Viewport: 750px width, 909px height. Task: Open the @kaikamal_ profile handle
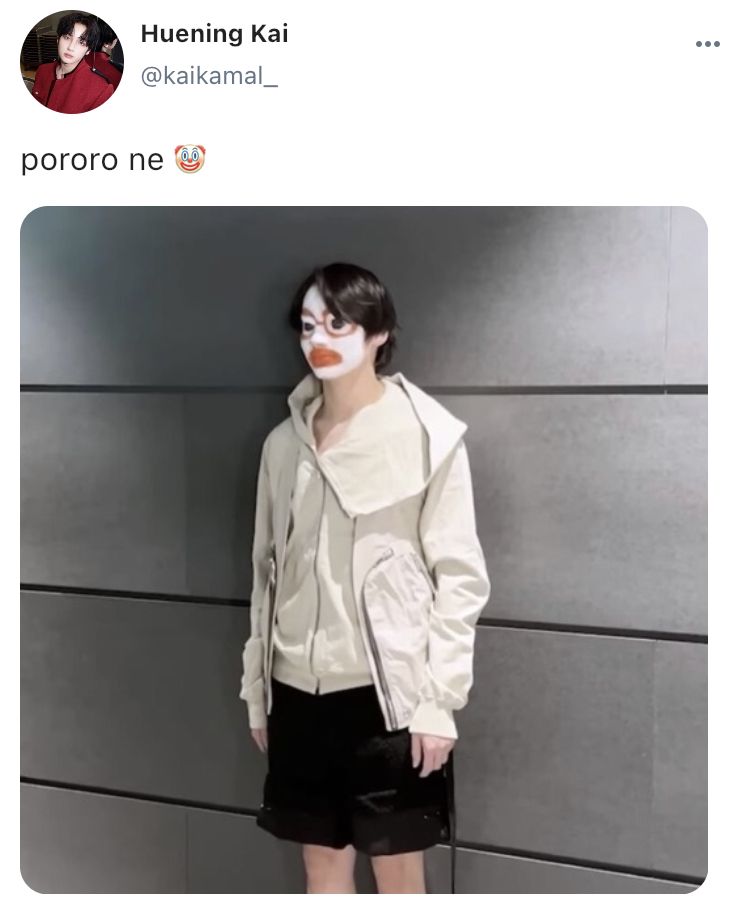click(x=209, y=77)
